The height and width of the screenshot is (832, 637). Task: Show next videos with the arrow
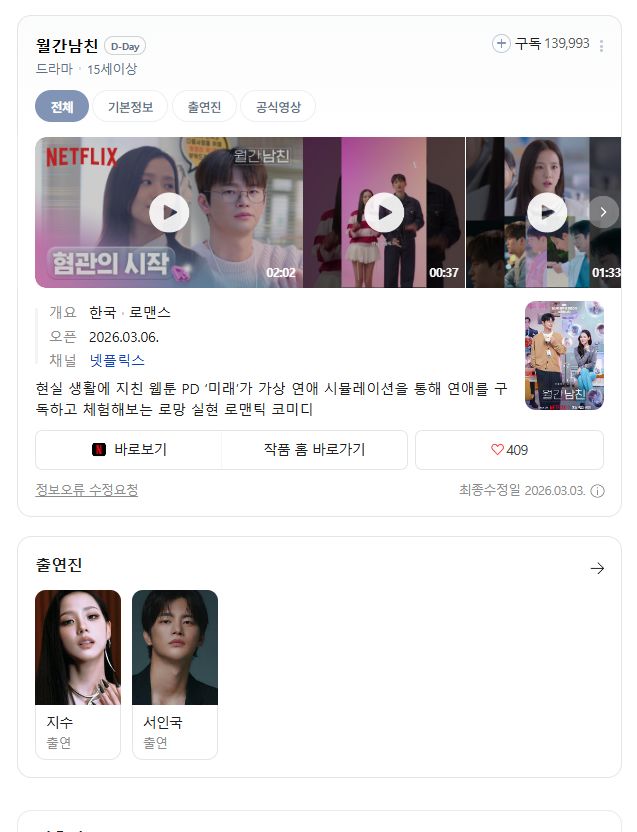[x=602, y=212]
